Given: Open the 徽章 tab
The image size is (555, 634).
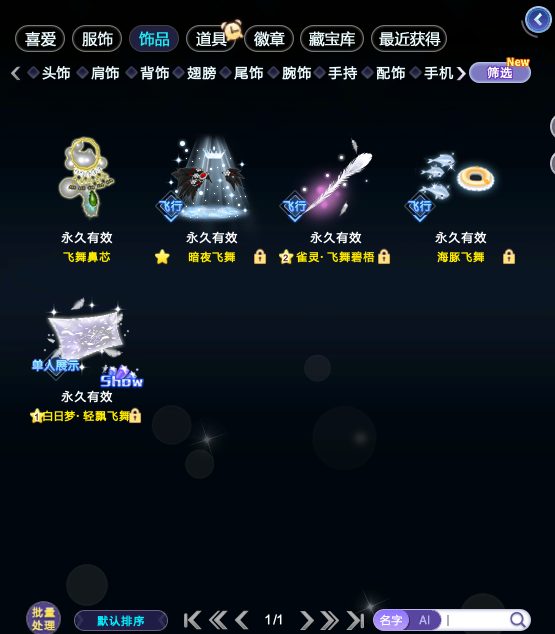Looking at the screenshot, I should (x=269, y=39).
